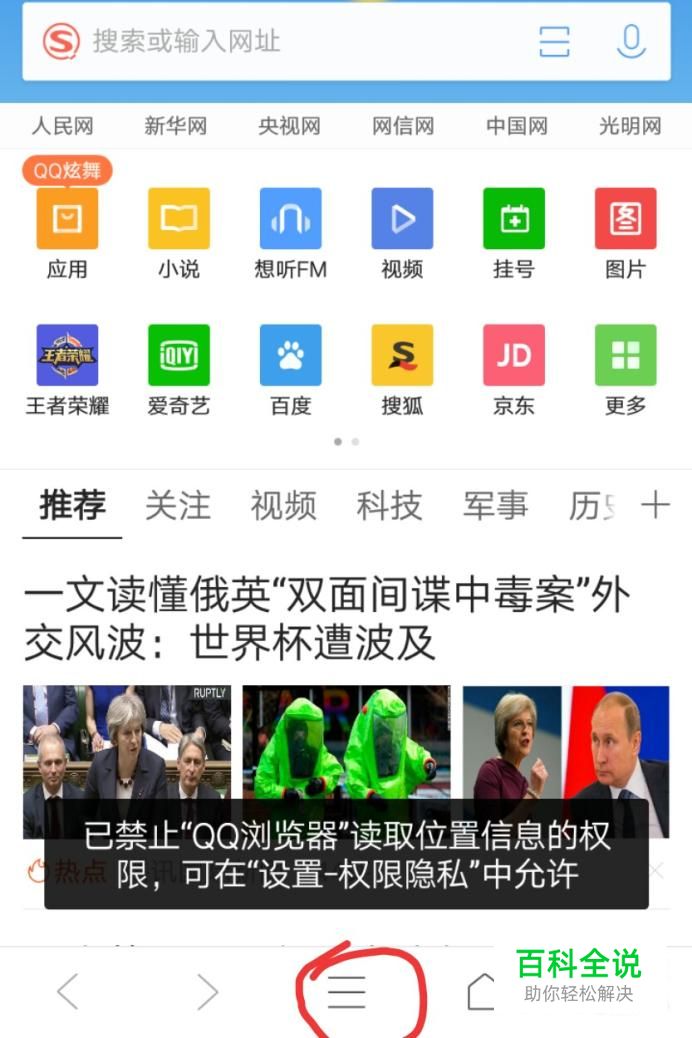Start voice search with the microphone
Screen dimensions: 692x1038
630,42
